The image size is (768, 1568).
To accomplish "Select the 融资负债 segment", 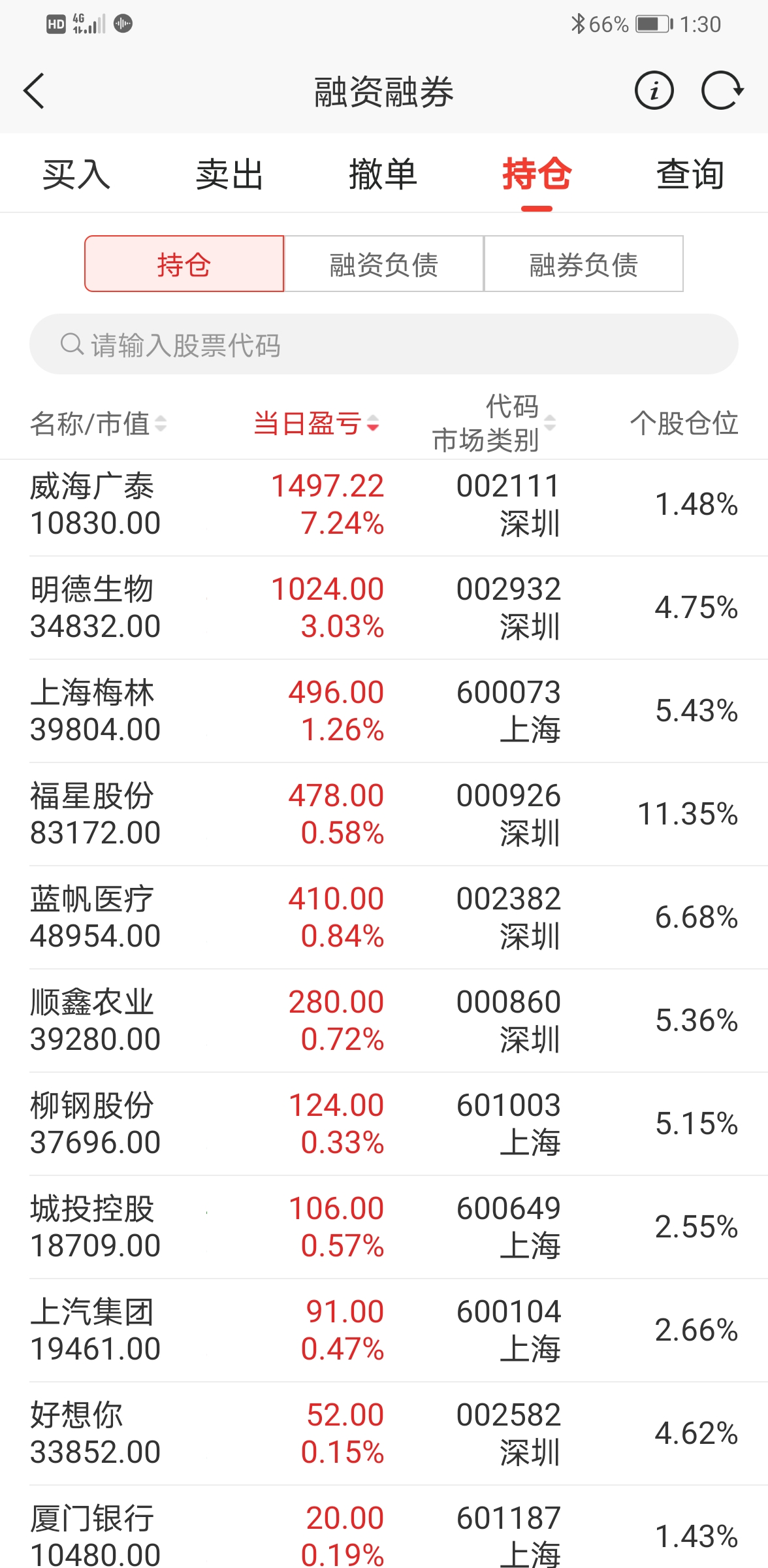I will [x=384, y=264].
